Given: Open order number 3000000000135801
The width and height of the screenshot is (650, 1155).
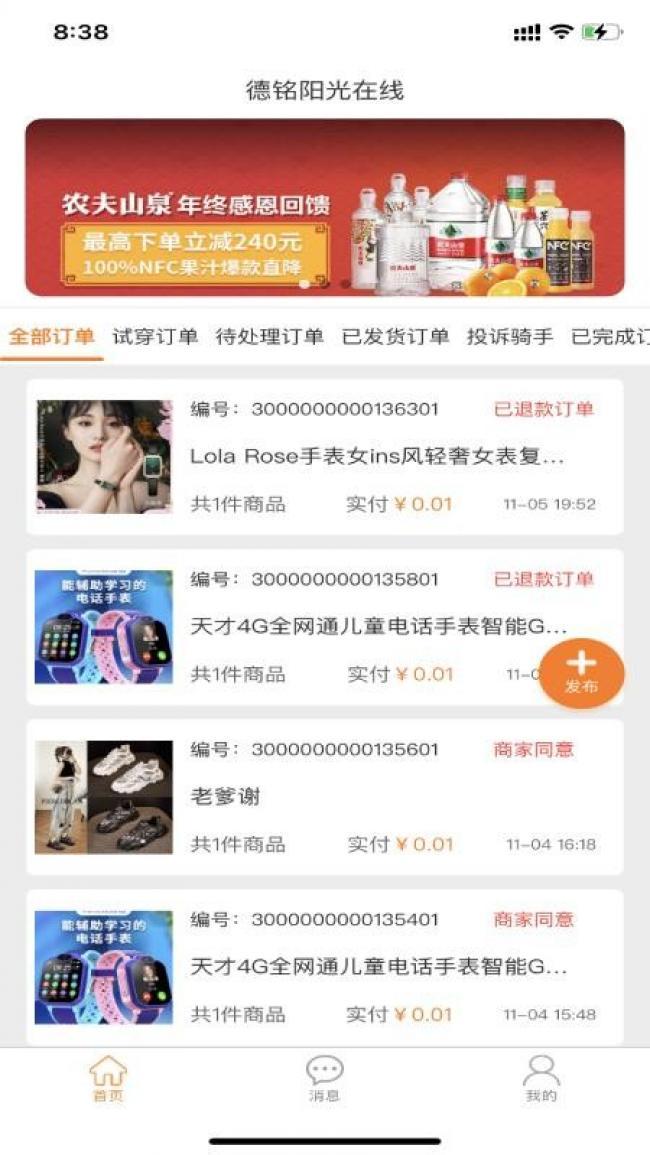Looking at the screenshot, I should [325, 627].
